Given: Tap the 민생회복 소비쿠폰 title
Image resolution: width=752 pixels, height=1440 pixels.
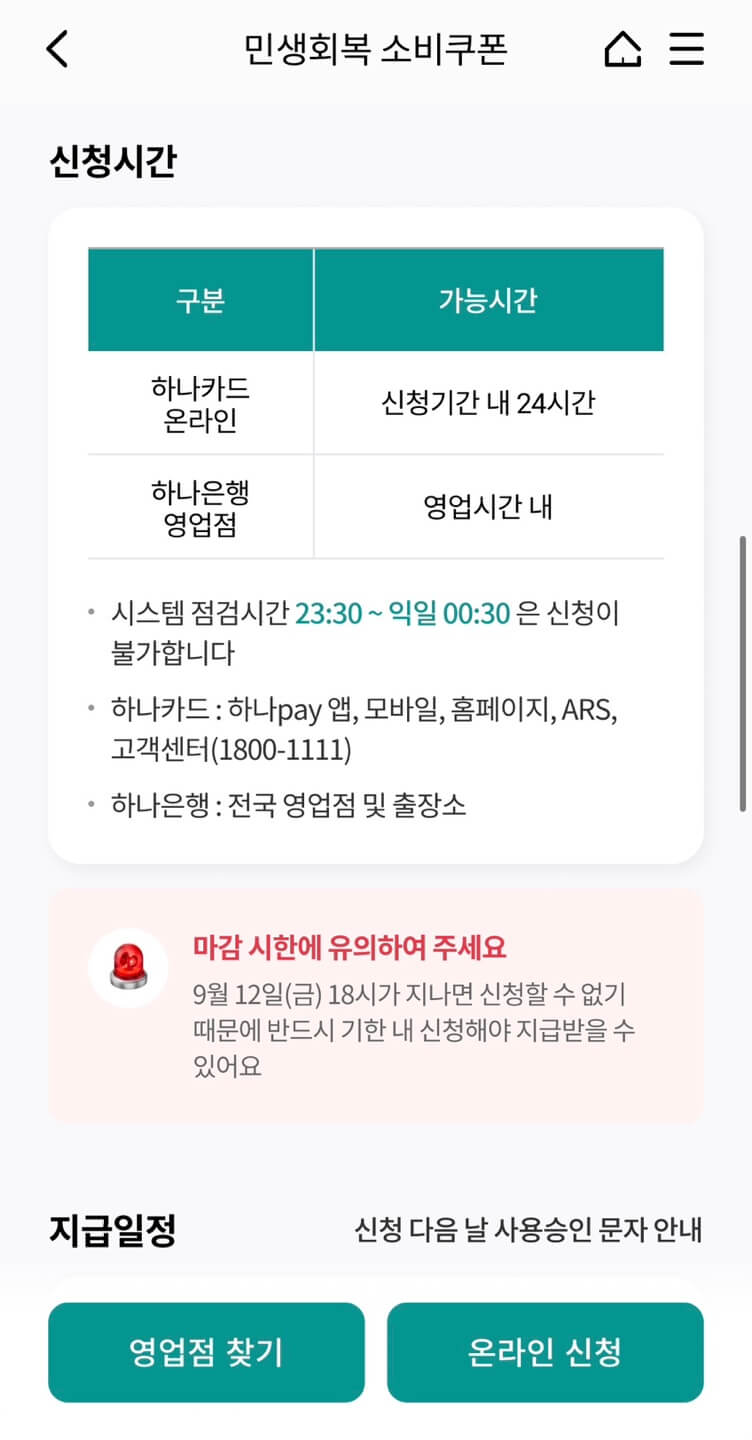Looking at the screenshot, I should (376, 48).
